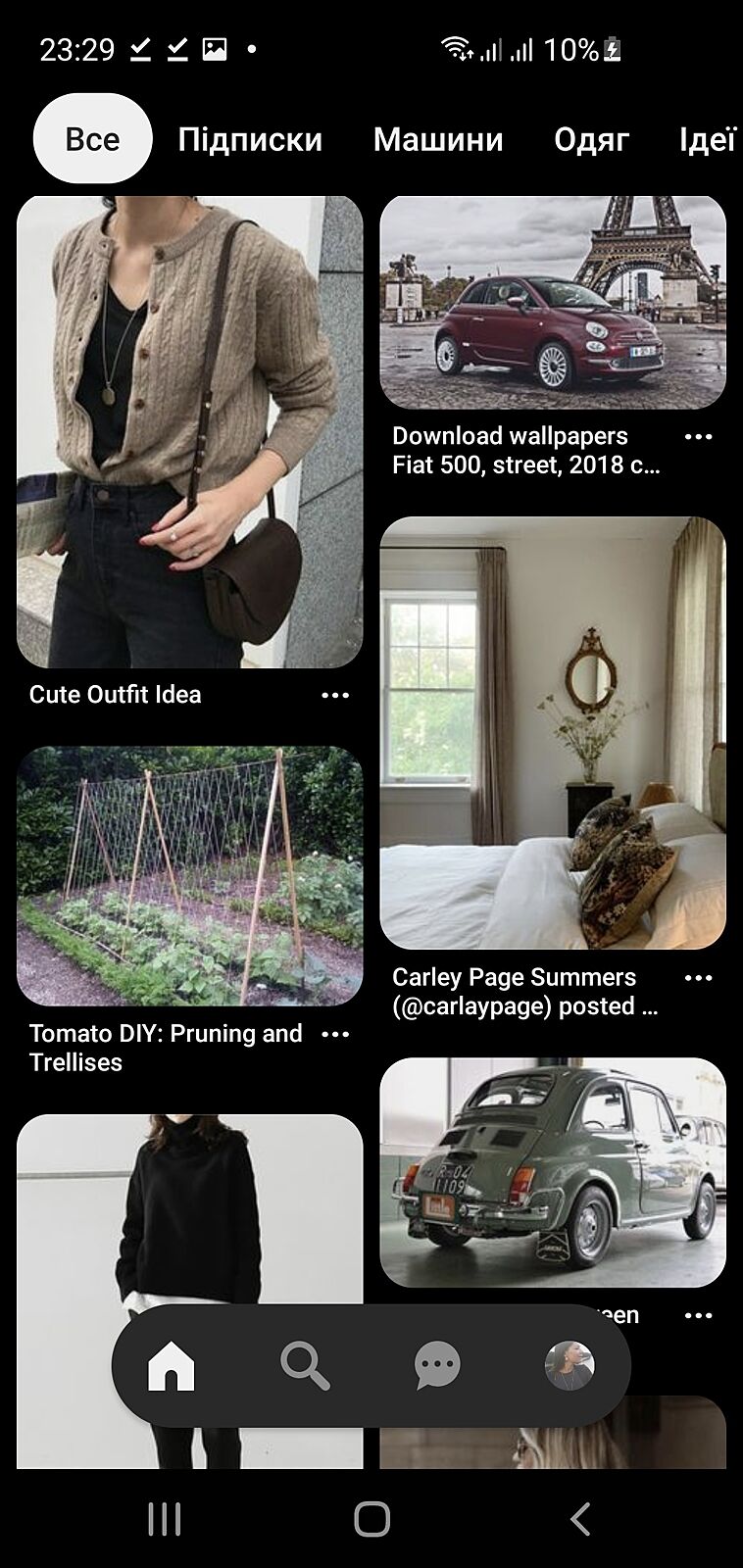The width and height of the screenshot is (743, 1568).
Task: Open the Cute Outfit Idea pin
Action: click(x=189, y=431)
